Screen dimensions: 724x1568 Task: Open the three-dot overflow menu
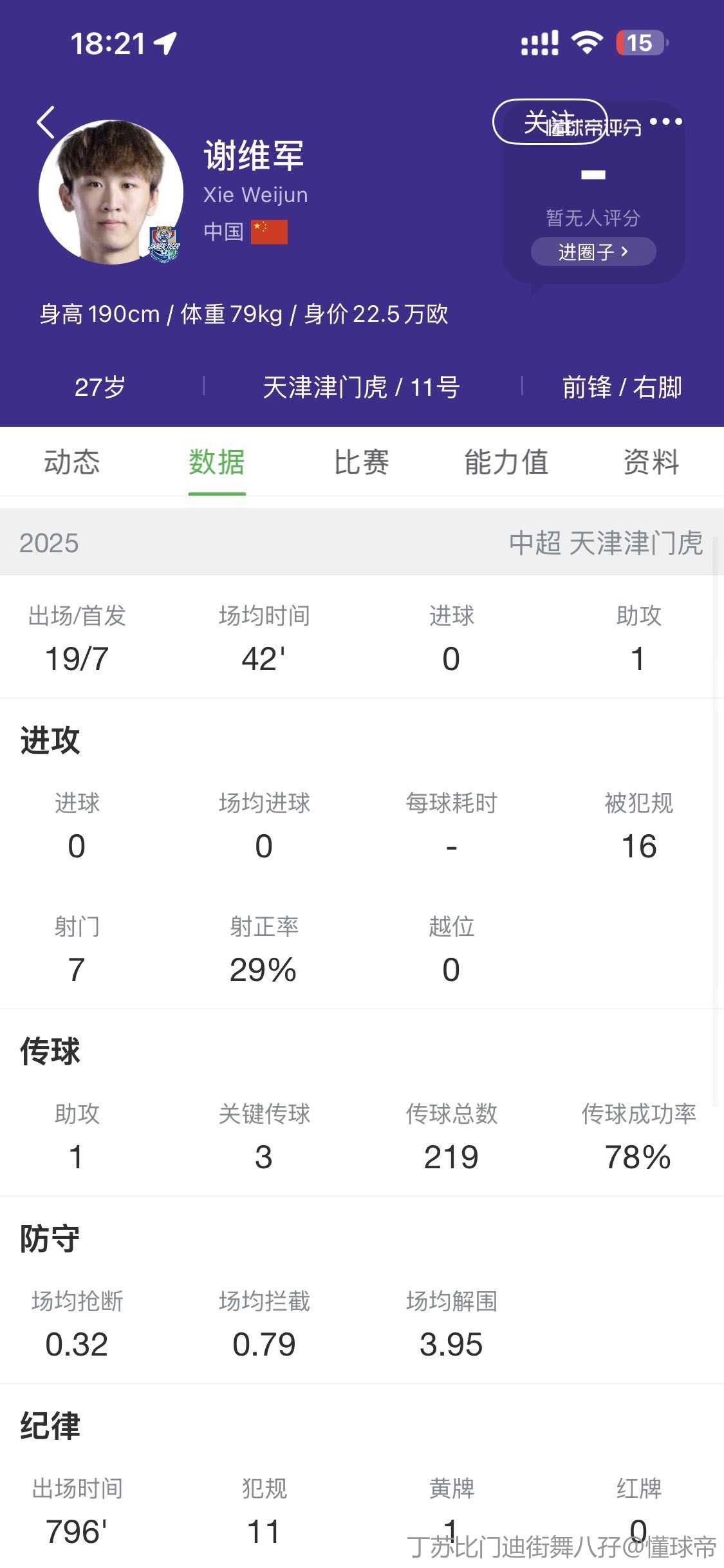[x=665, y=121]
